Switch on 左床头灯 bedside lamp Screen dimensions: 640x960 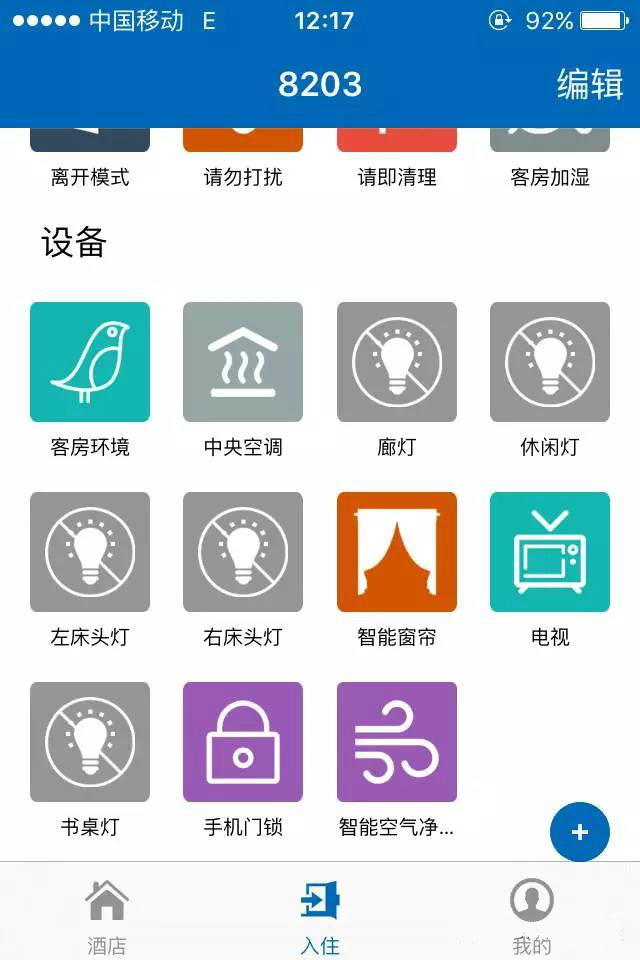90,552
